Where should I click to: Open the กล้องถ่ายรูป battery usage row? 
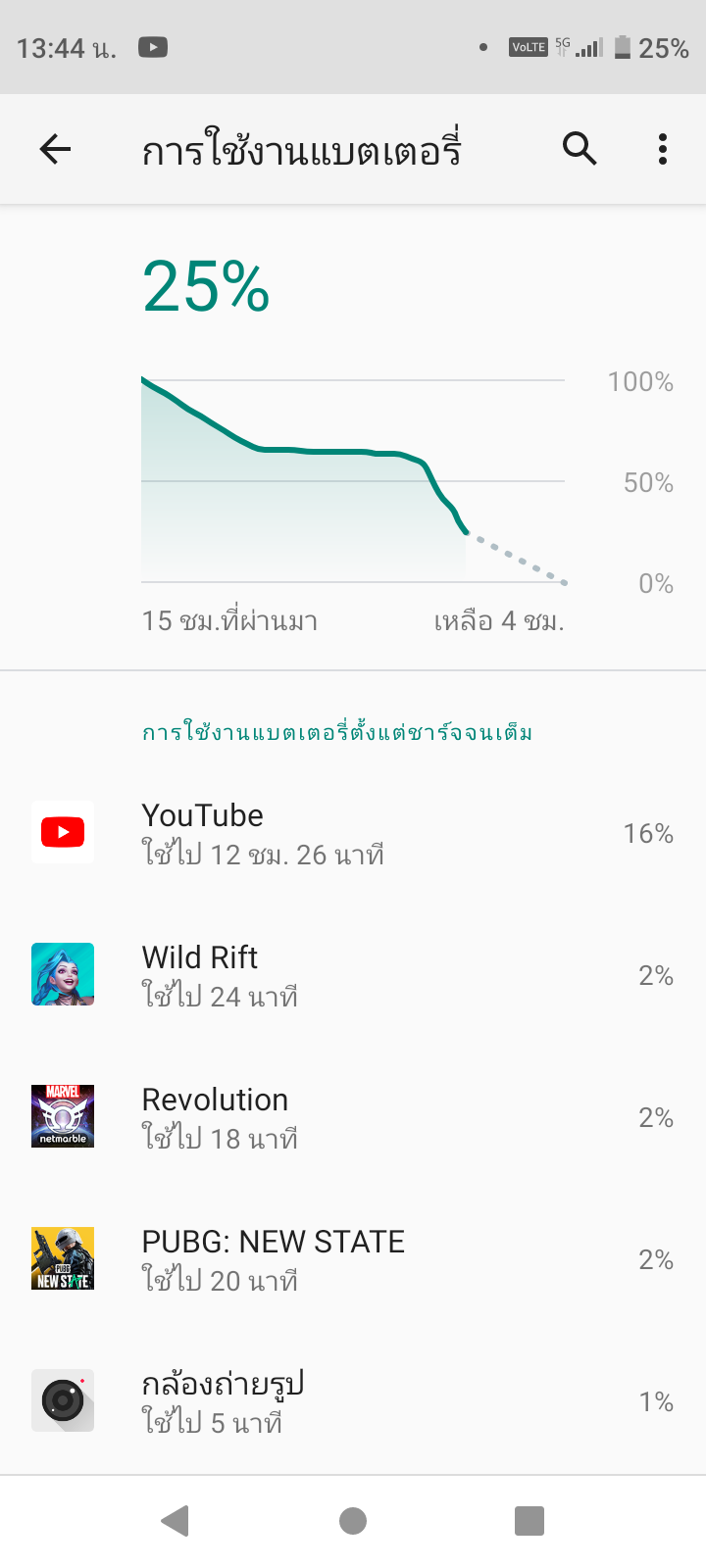click(x=353, y=1401)
